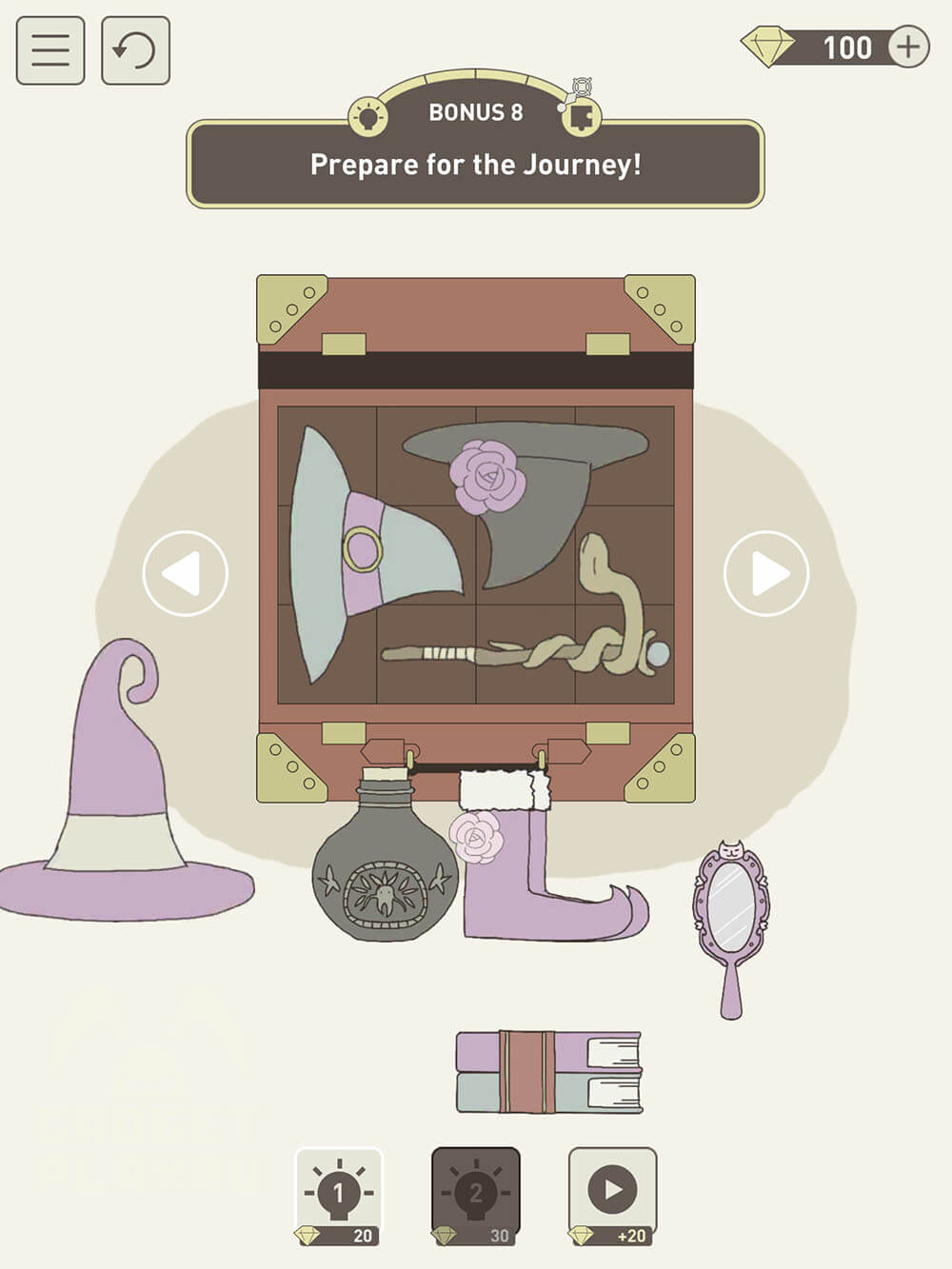The image size is (952, 1269).
Task: Tap the puzzle piece icon on the banner
Action: (580, 116)
